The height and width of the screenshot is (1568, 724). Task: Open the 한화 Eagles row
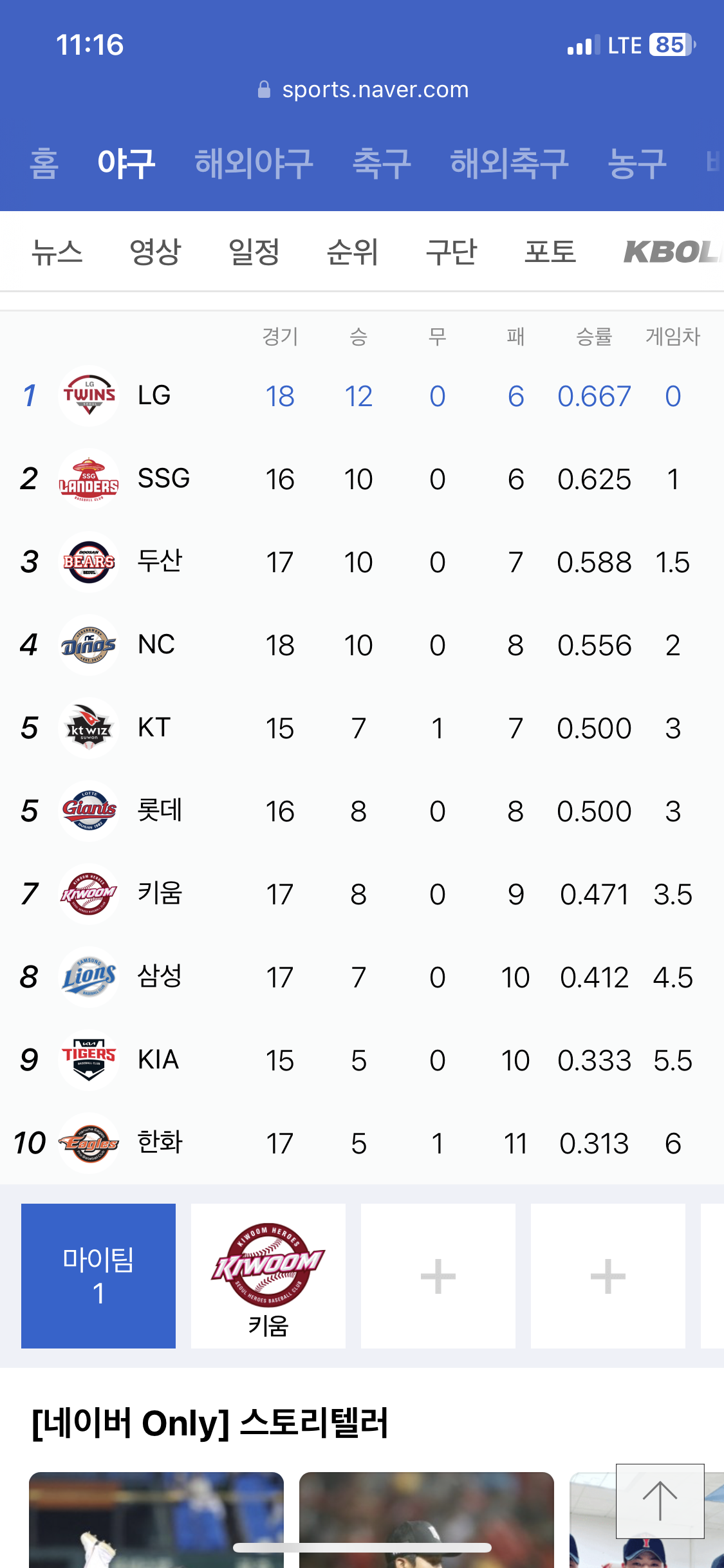pos(160,1143)
